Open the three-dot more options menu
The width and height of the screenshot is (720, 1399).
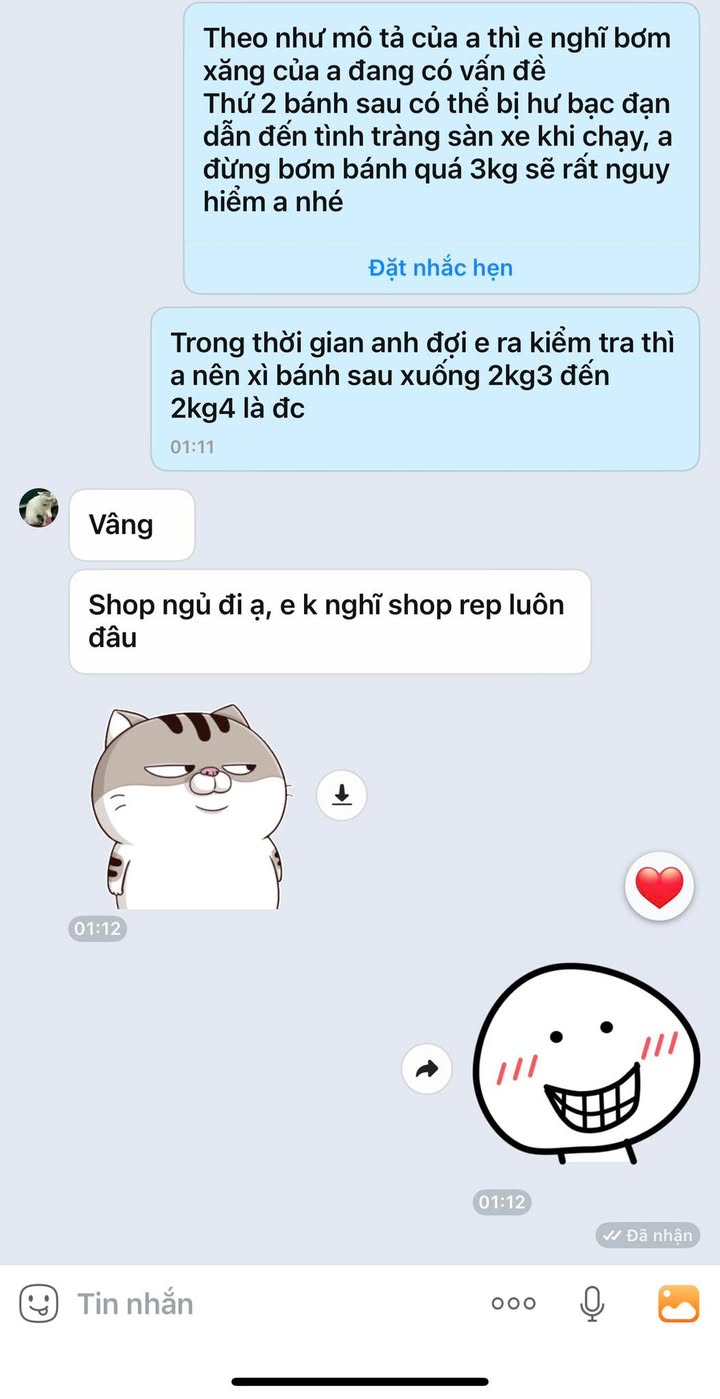click(513, 1303)
